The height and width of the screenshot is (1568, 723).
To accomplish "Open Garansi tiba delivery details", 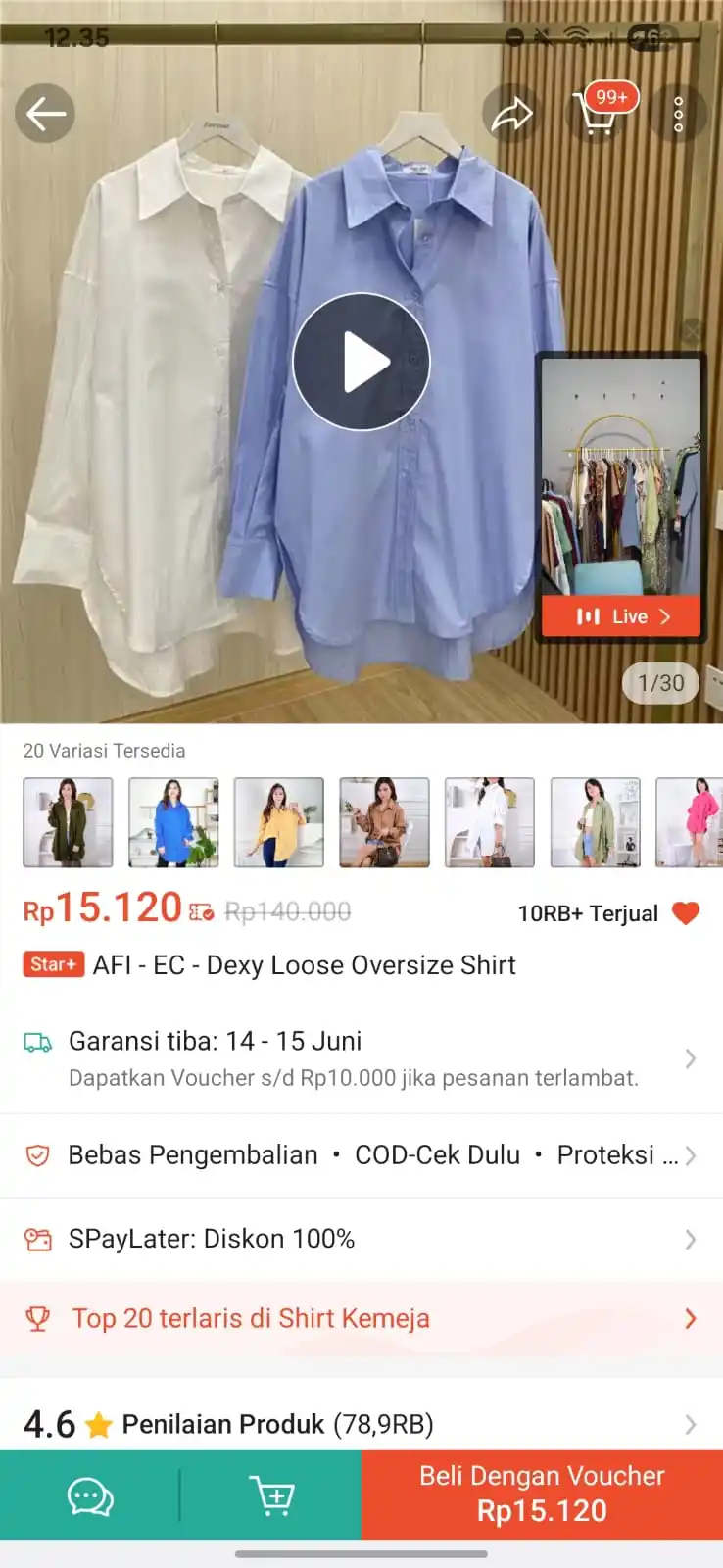I will pos(361,1058).
